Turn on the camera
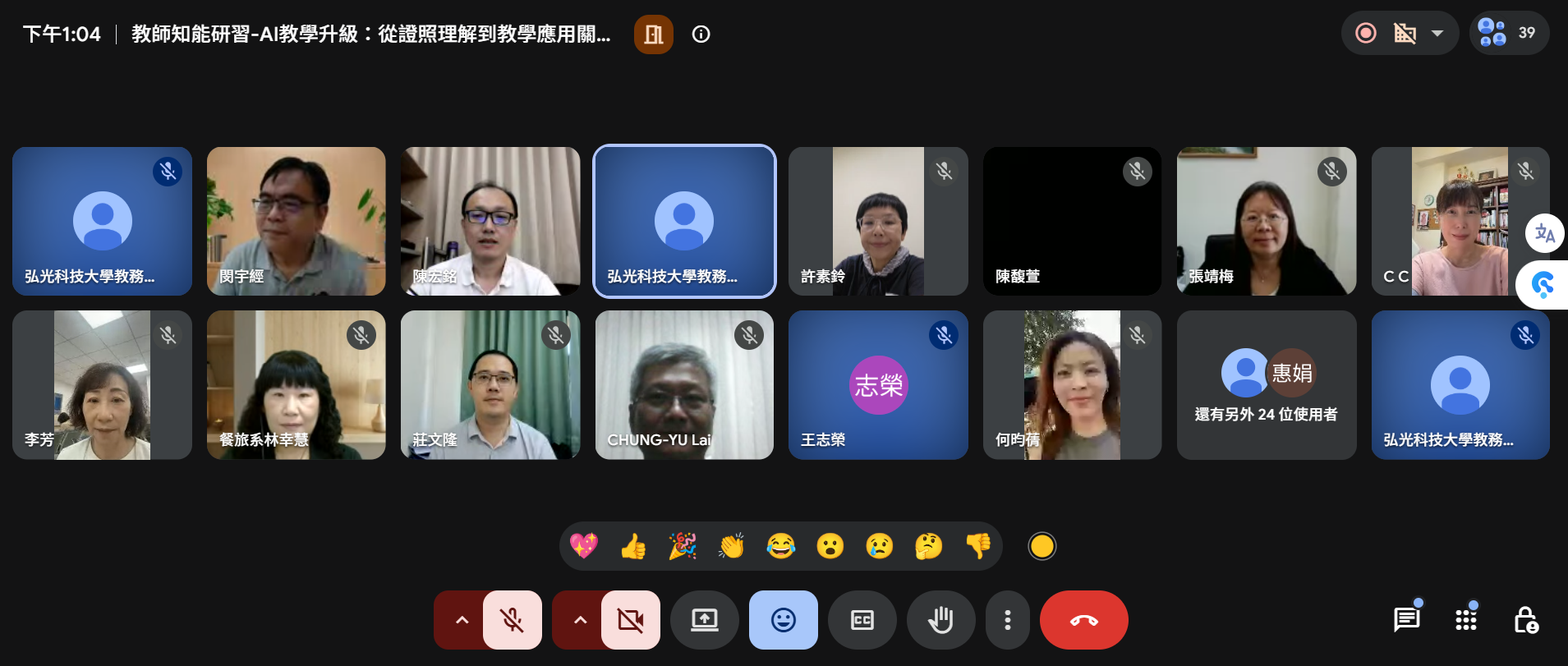Viewport: 1568px width, 666px height. click(x=630, y=620)
